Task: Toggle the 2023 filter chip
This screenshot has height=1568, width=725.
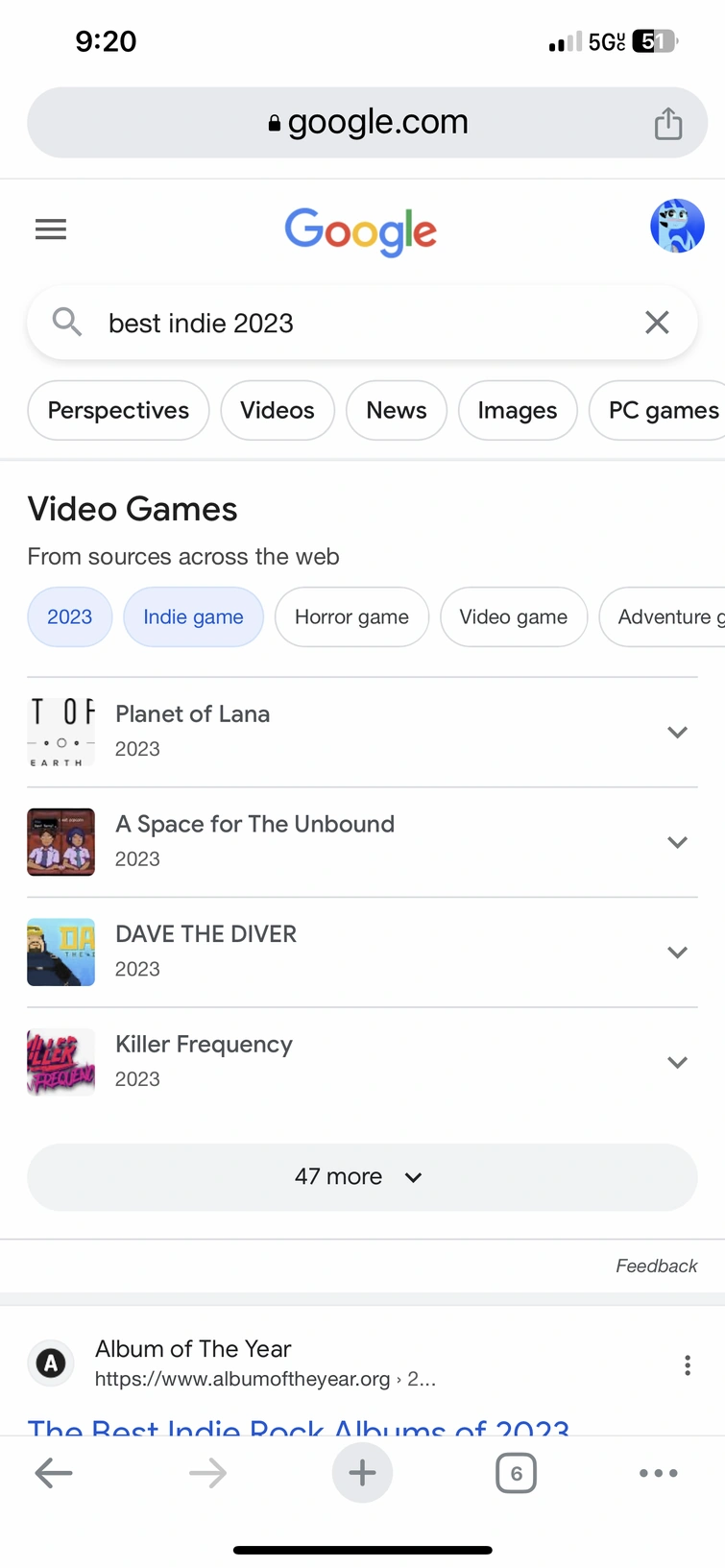Action: pyautogui.click(x=69, y=616)
